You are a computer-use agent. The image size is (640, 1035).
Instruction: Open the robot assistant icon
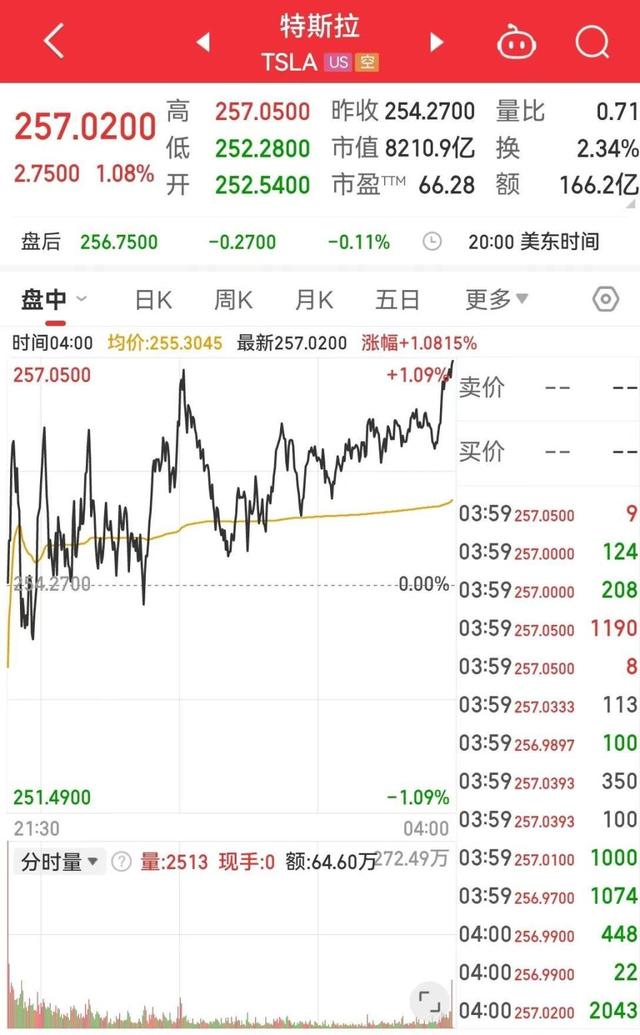pos(516,42)
